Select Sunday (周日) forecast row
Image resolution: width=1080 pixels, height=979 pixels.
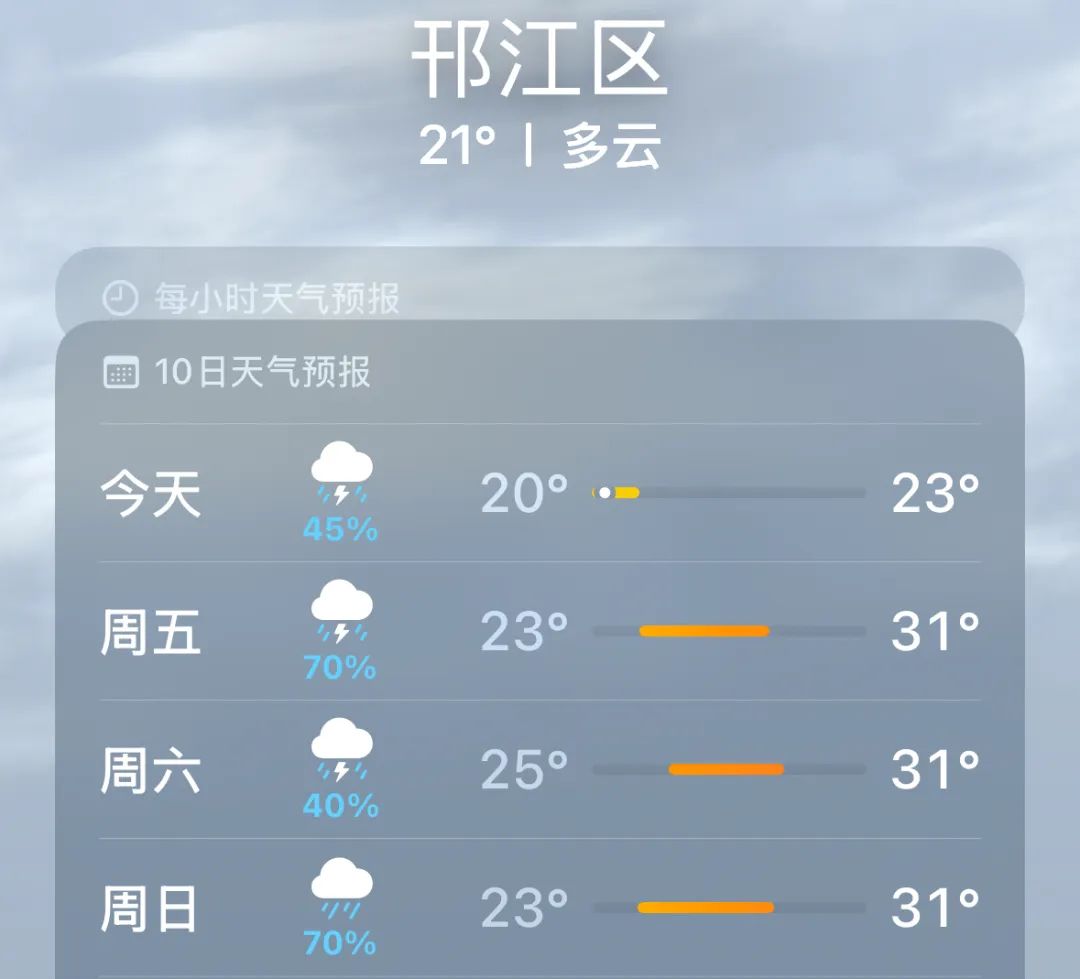point(540,908)
